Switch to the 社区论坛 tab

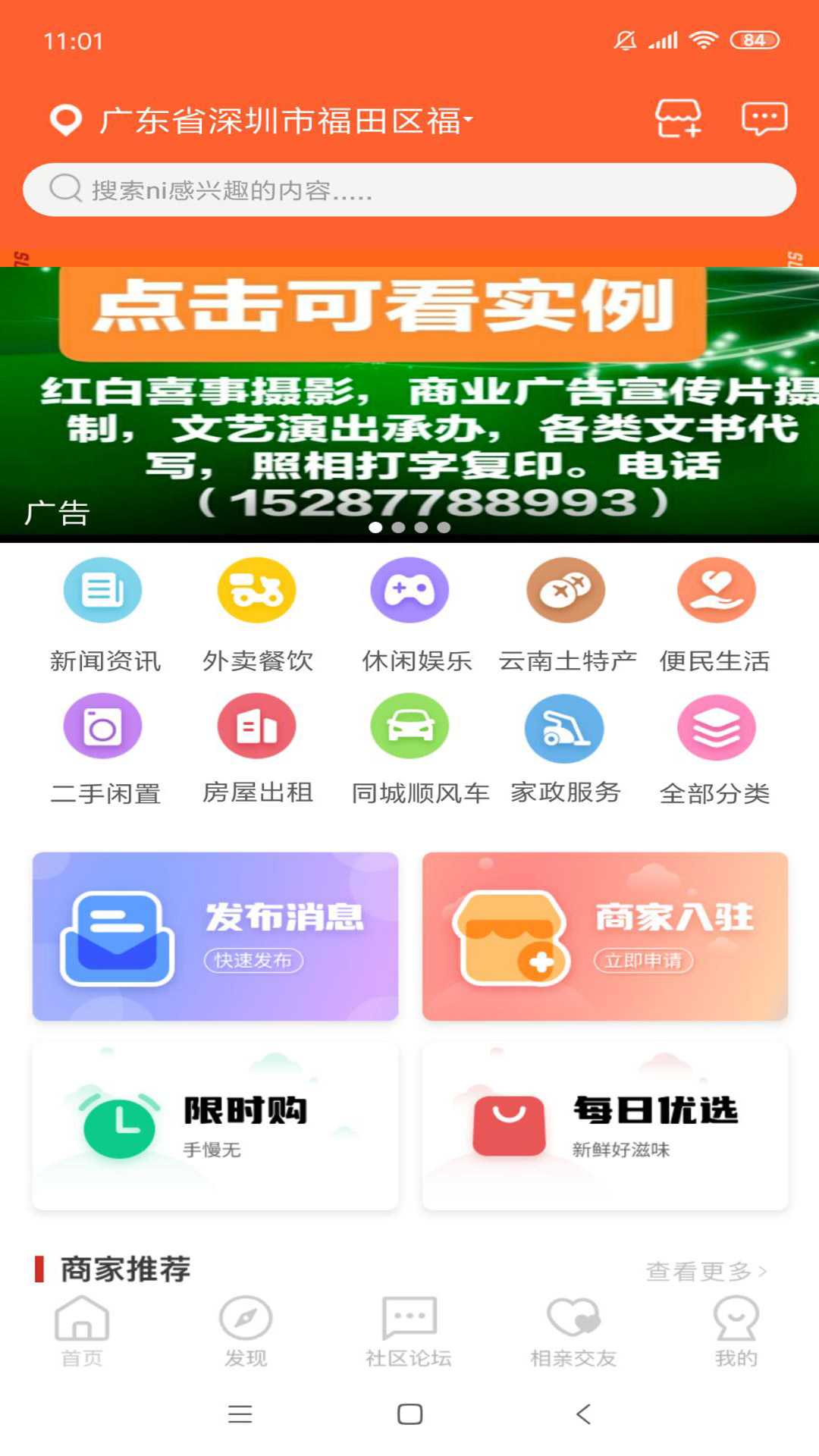[x=409, y=1332]
